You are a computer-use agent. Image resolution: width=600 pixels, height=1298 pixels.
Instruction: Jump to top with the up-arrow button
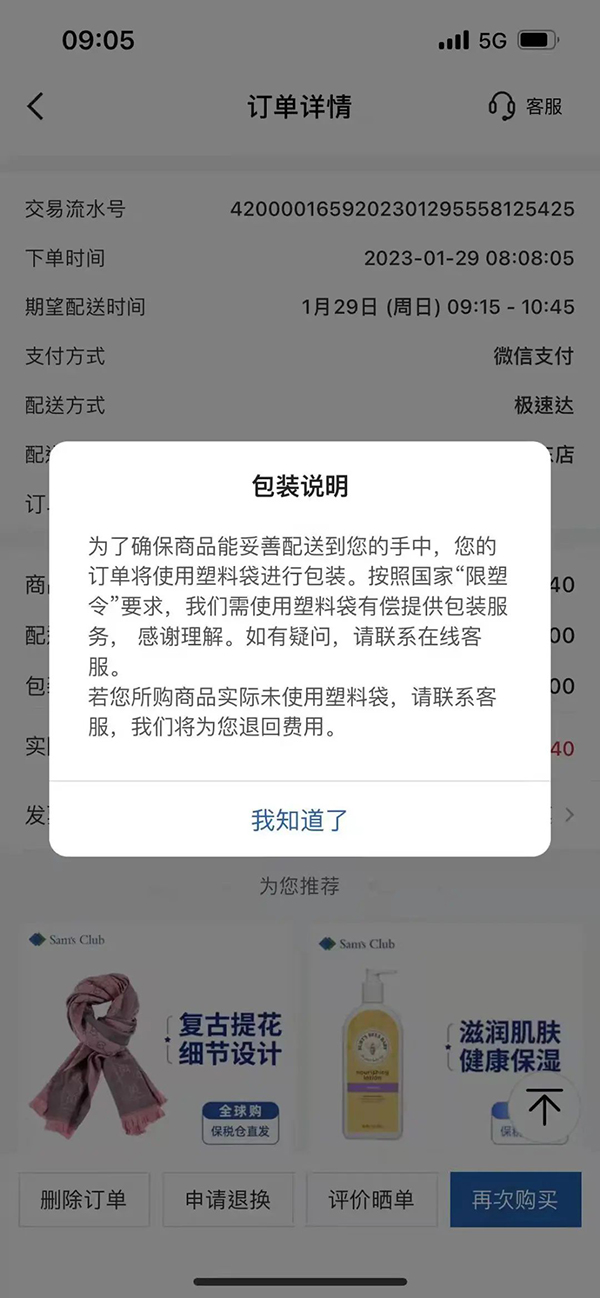(x=544, y=1107)
